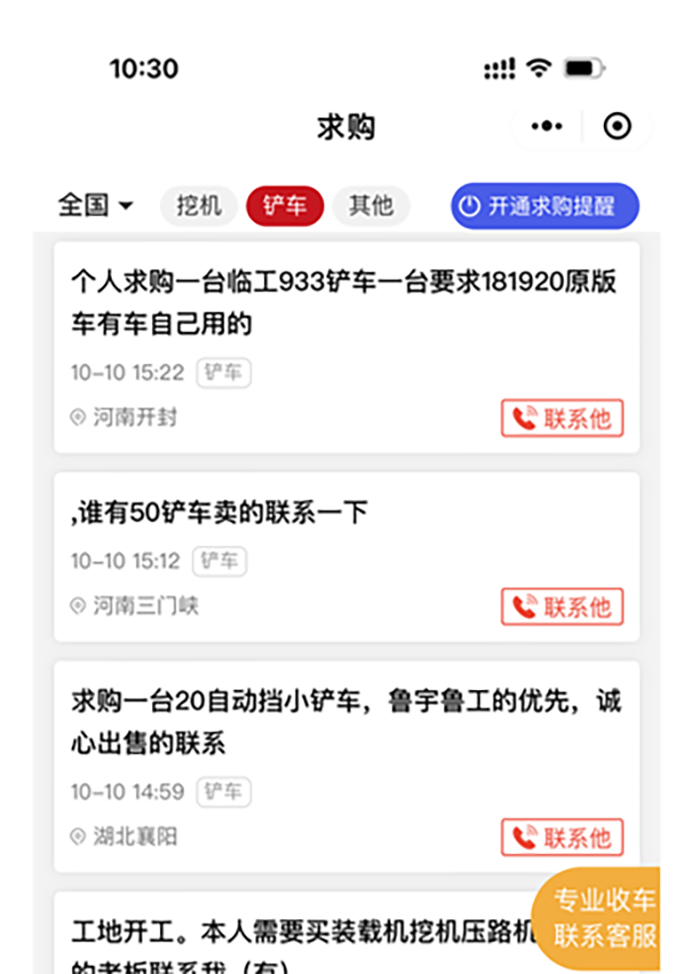Call the 湖北襄阳 buyer with 联系他

[562, 838]
